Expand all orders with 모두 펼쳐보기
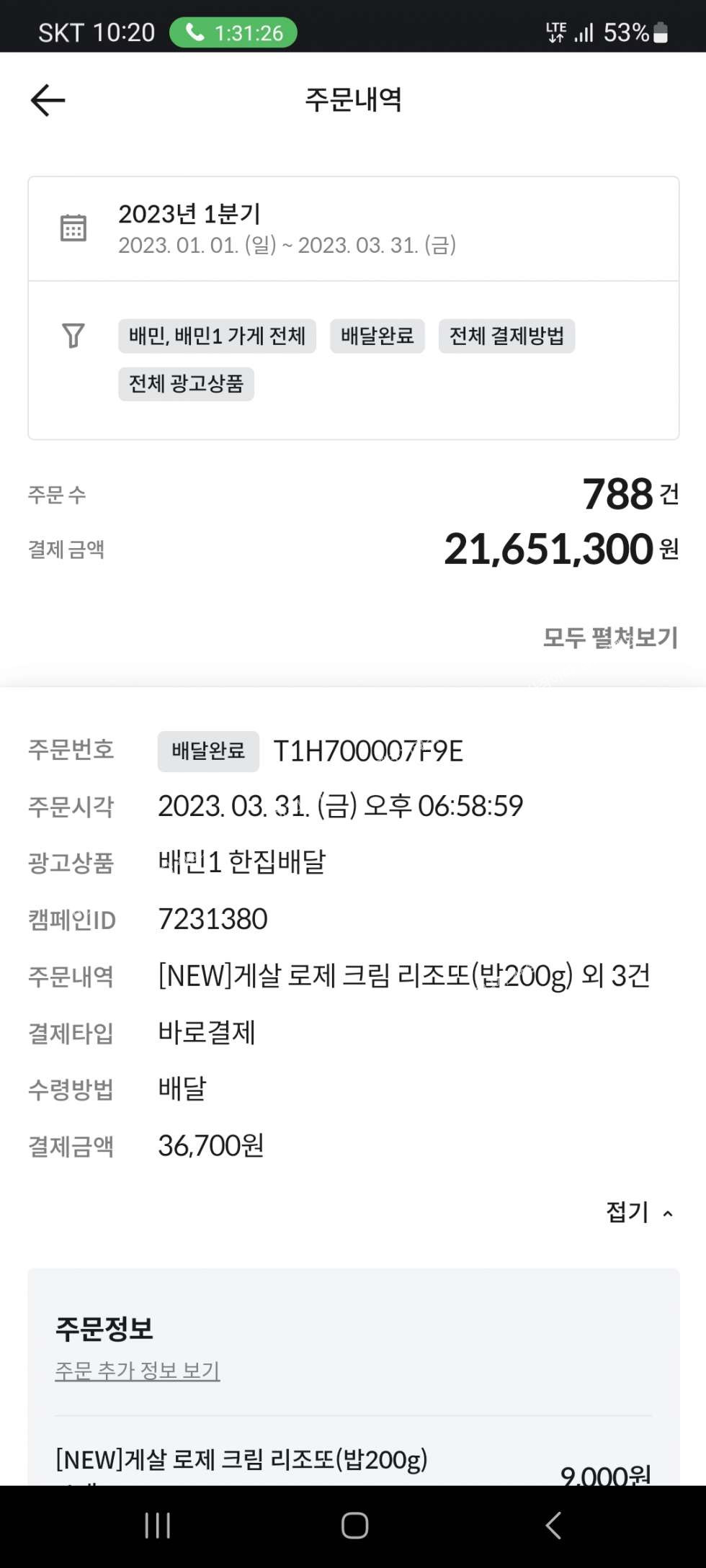 [609, 637]
